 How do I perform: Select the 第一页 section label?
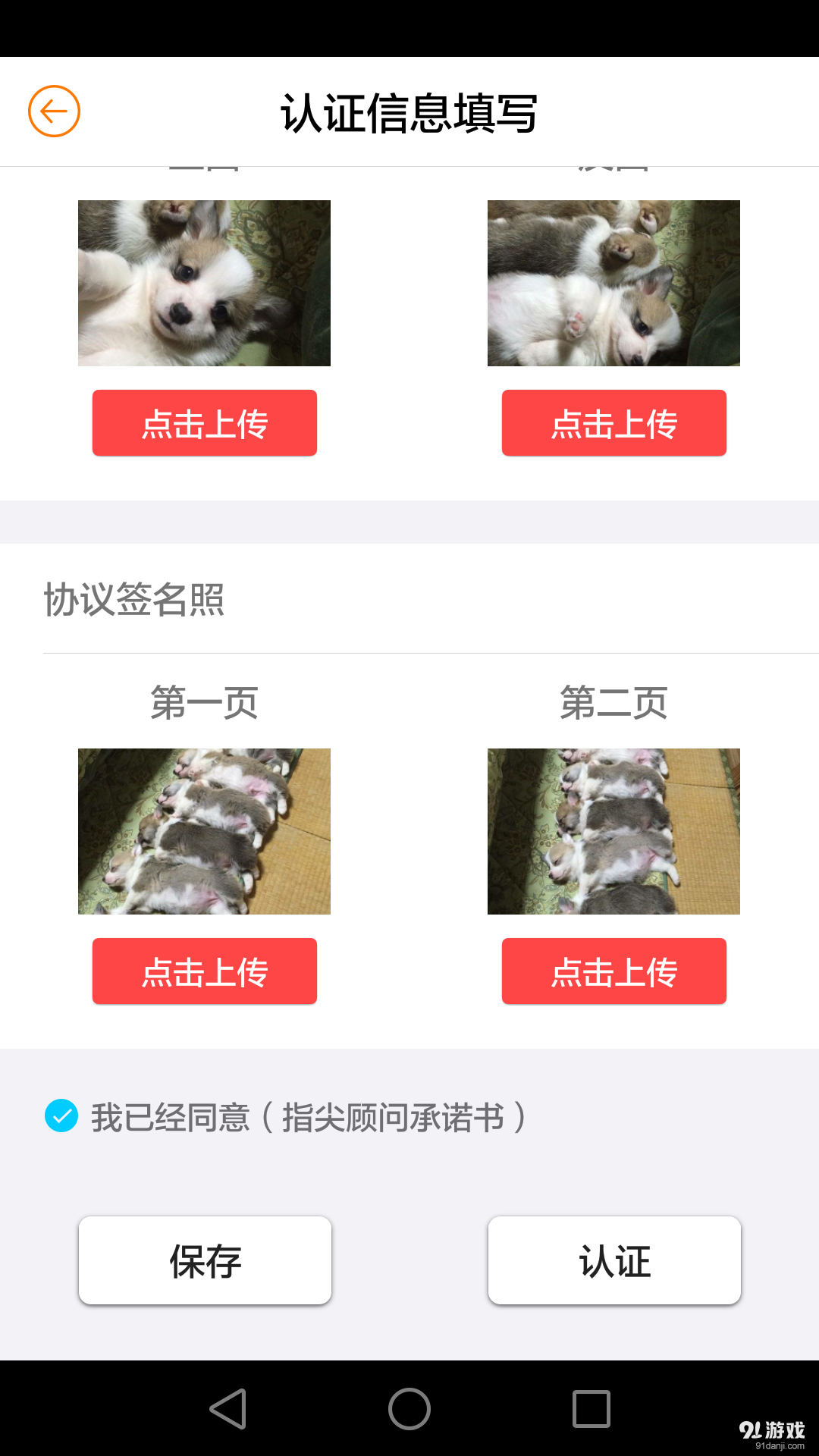click(x=204, y=703)
